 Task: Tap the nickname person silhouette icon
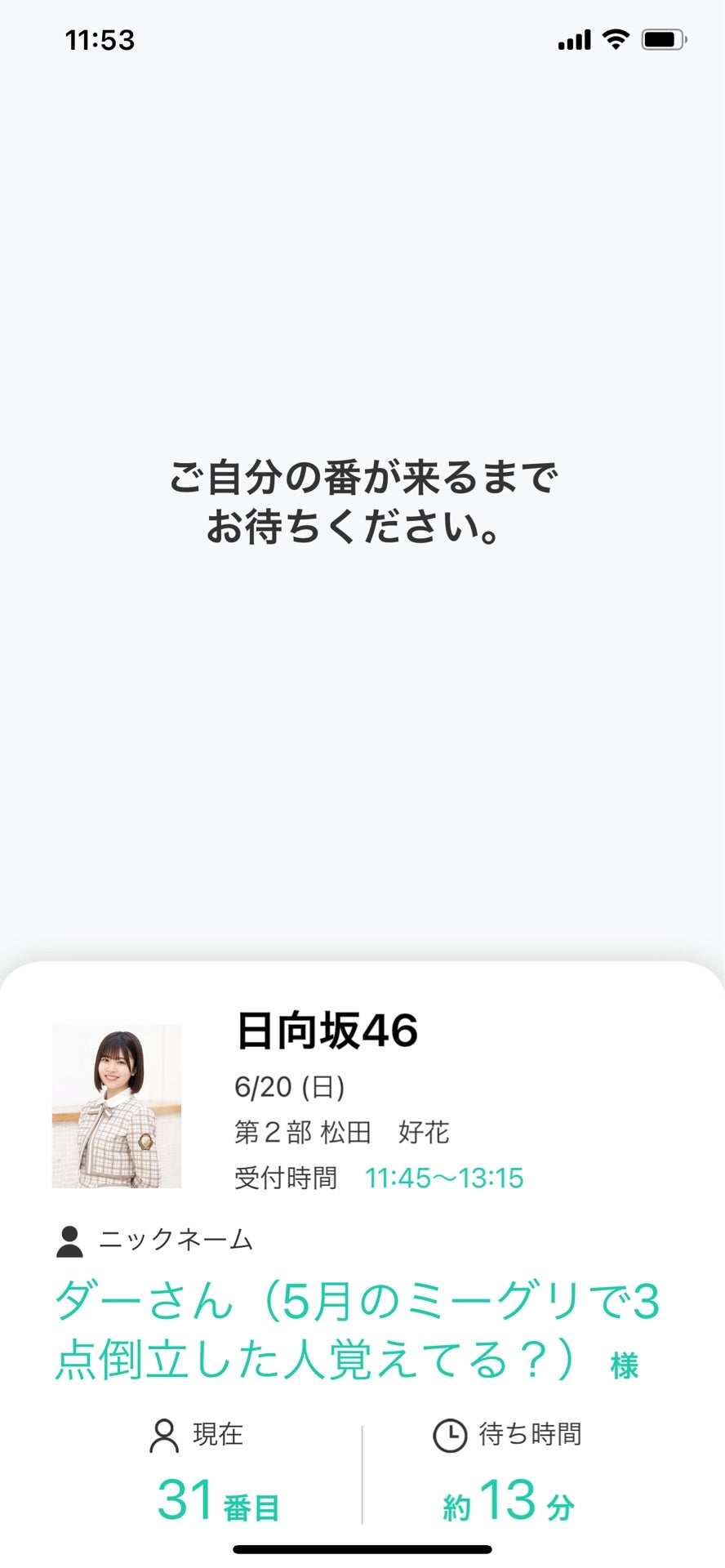click(x=69, y=1241)
